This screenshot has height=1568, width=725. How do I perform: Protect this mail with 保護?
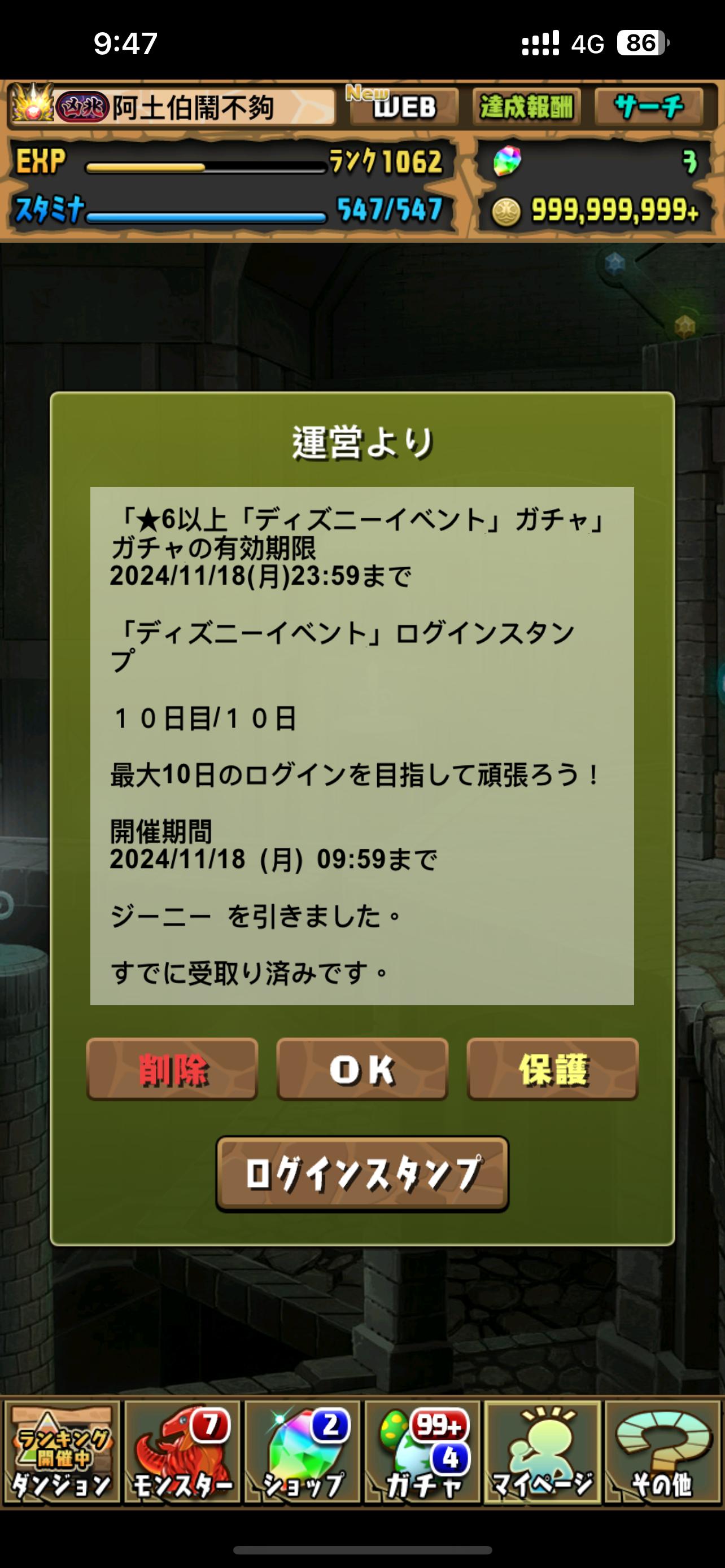pyautogui.click(x=552, y=1070)
